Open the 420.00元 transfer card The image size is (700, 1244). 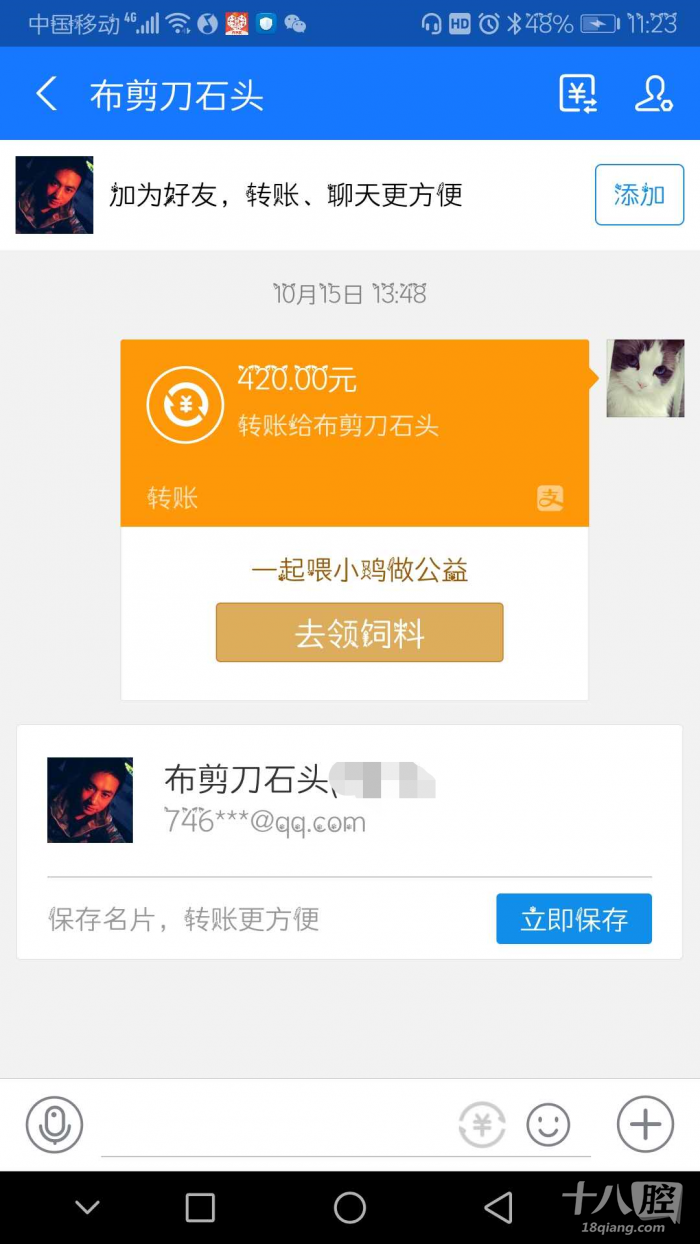[354, 432]
